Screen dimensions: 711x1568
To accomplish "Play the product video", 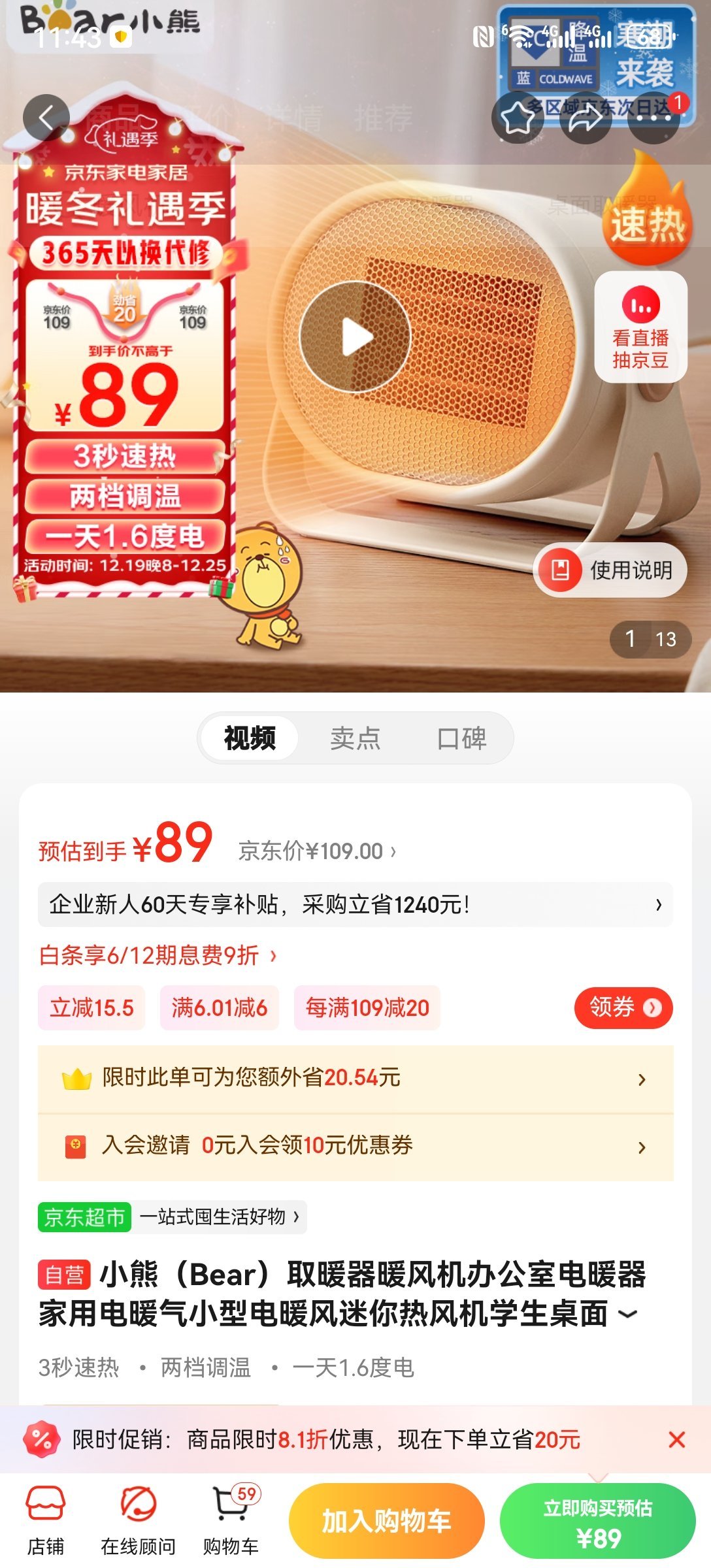I will point(355,337).
